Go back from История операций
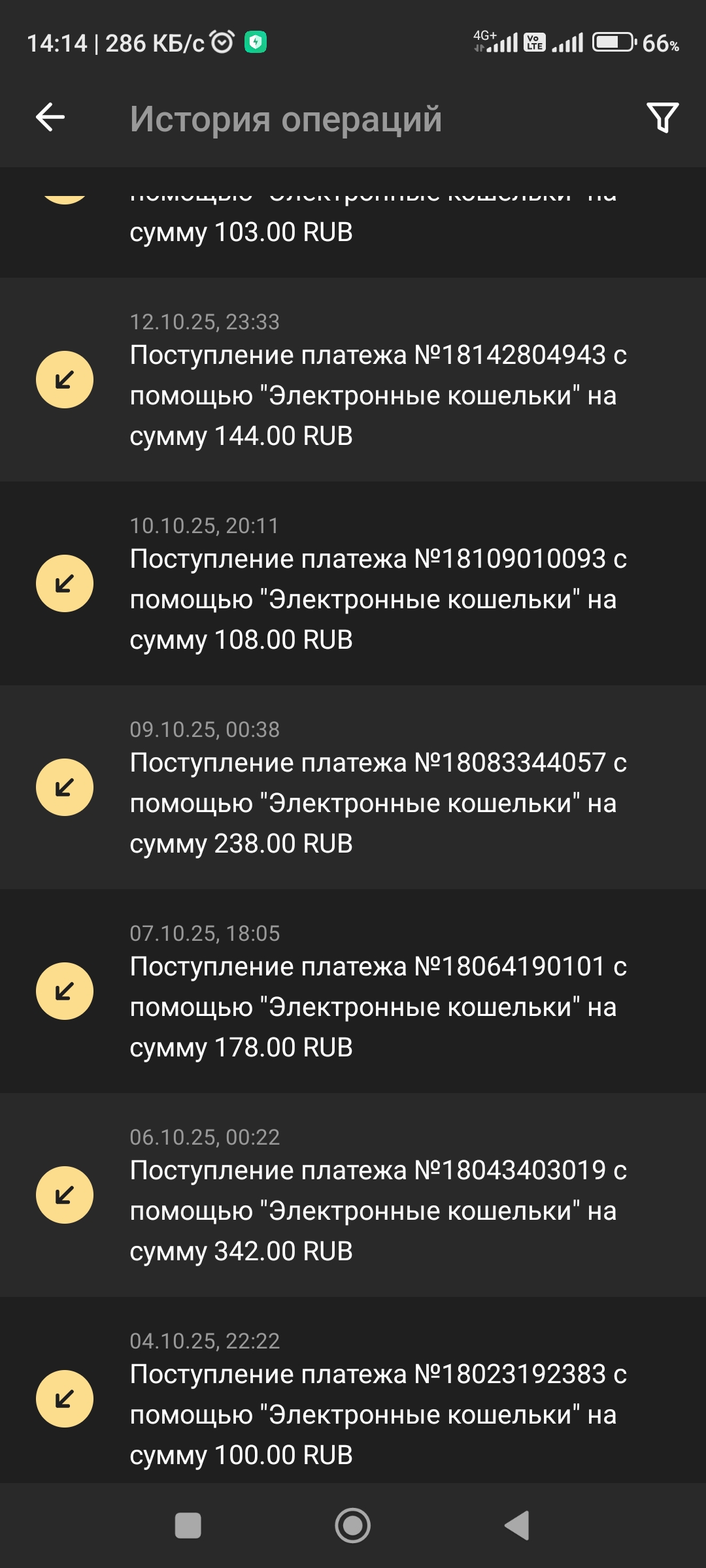 click(50, 118)
